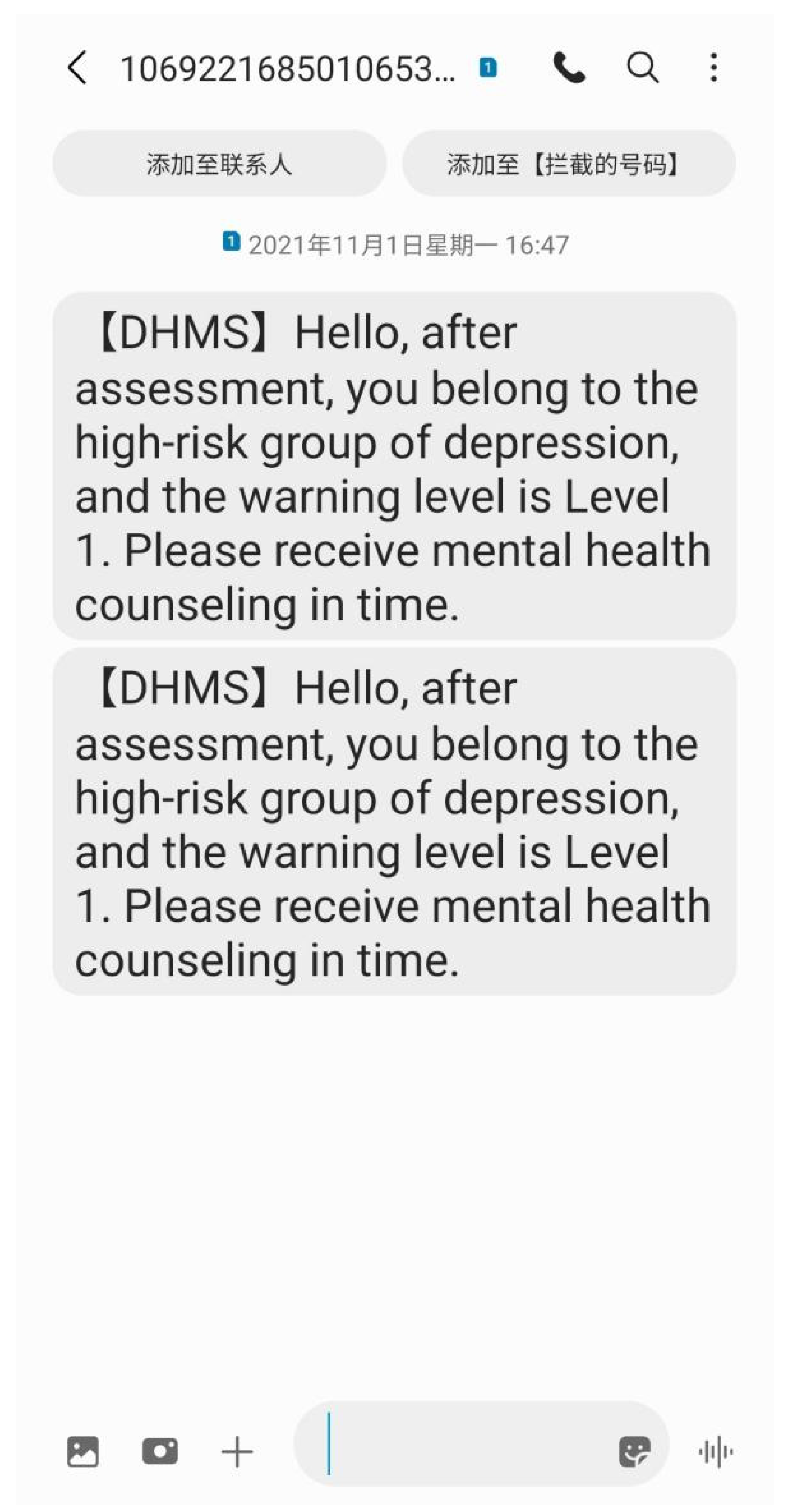Record a voice message
The width and height of the screenshot is (791, 1512).
716,1452
